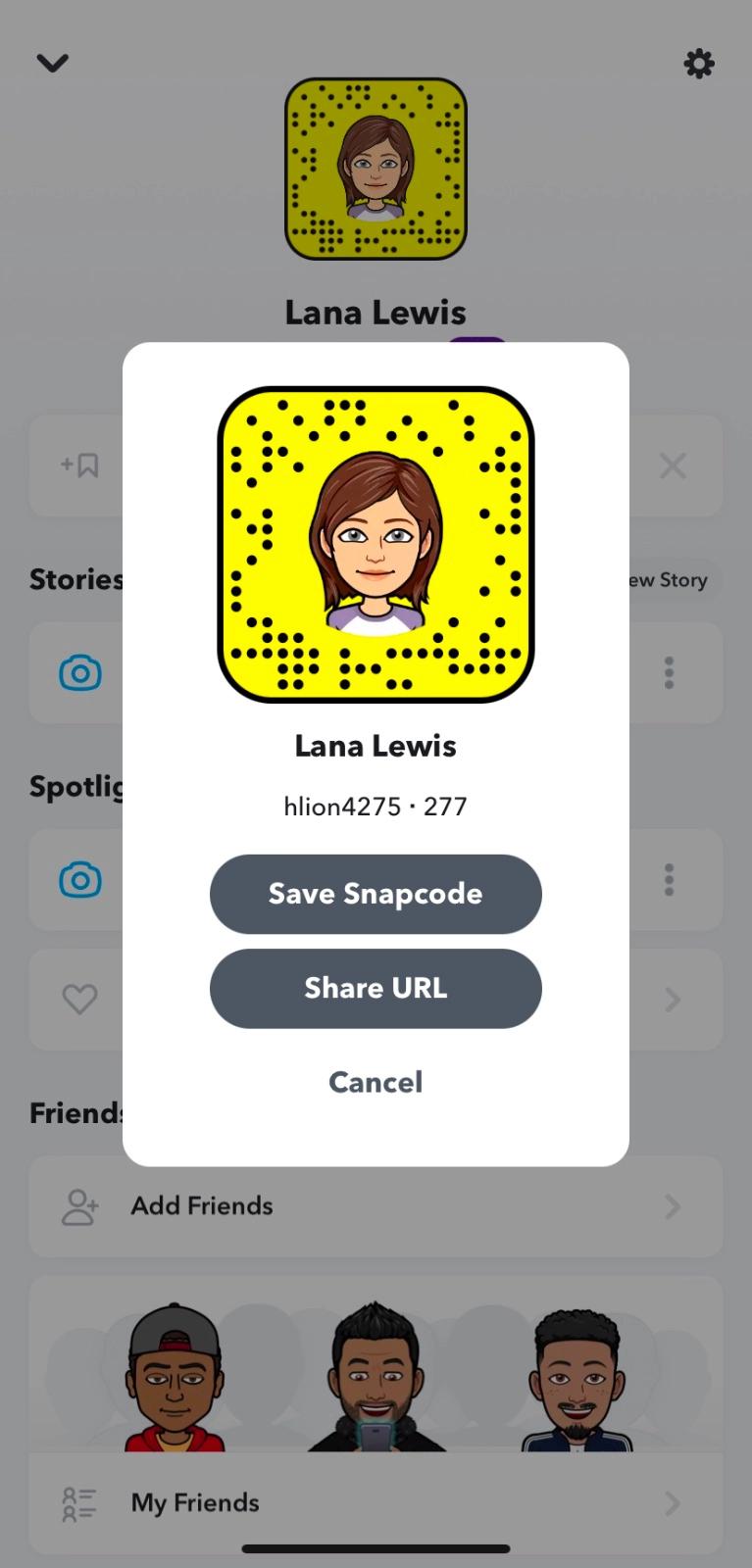This screenshot has height=1568, width=752.
Task: Open the My Friends list
Action: pos(376,1502)
